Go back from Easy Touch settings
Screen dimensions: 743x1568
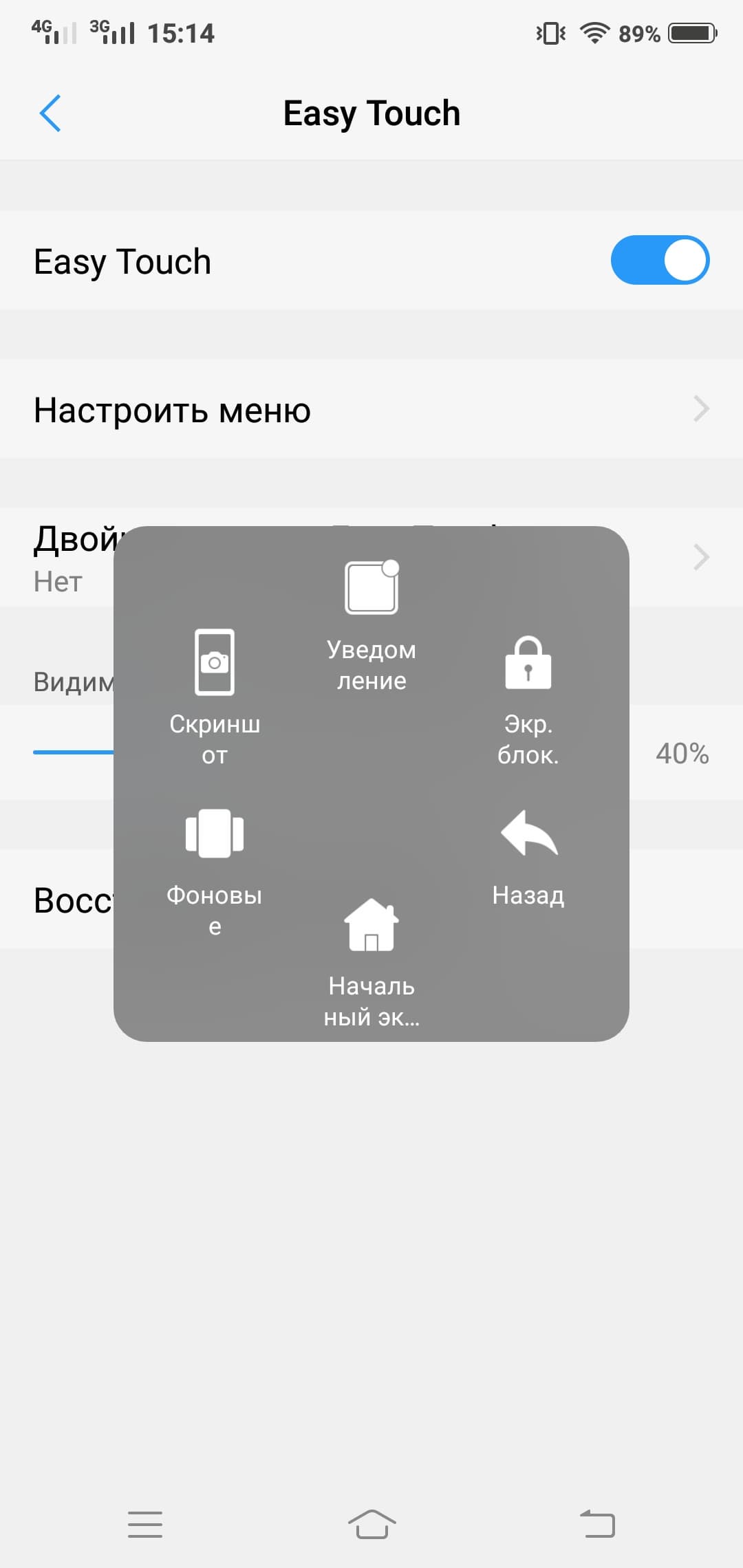point(50,113)
